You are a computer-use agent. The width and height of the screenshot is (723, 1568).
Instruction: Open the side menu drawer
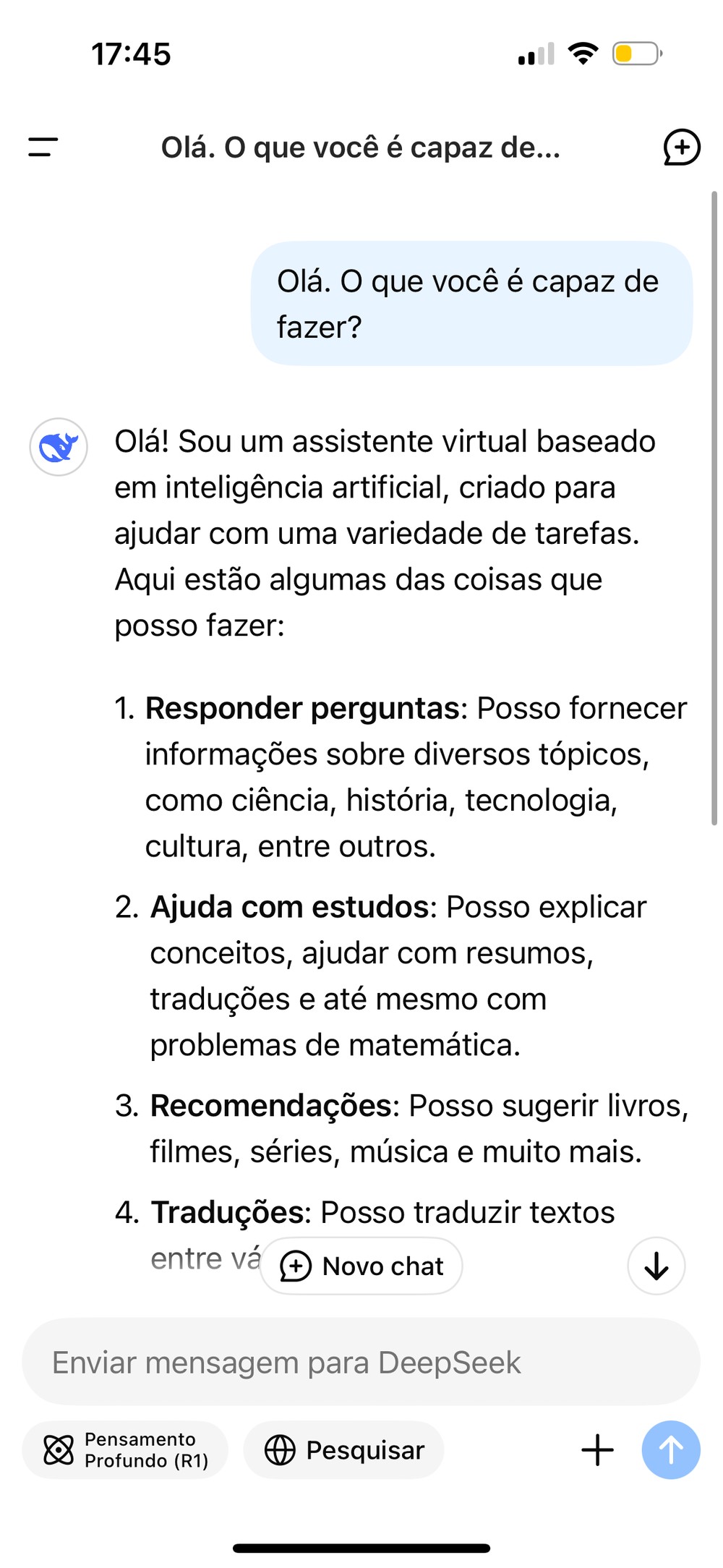43,148
